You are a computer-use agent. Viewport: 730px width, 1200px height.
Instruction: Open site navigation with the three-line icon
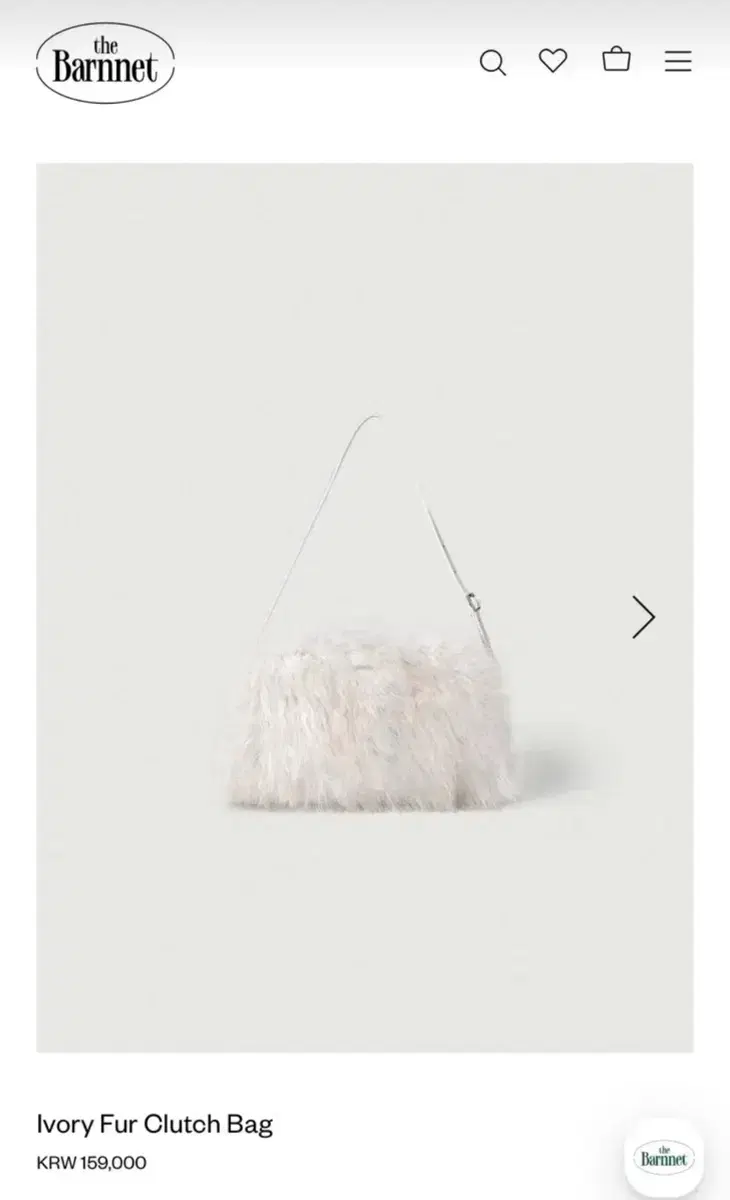678,62
